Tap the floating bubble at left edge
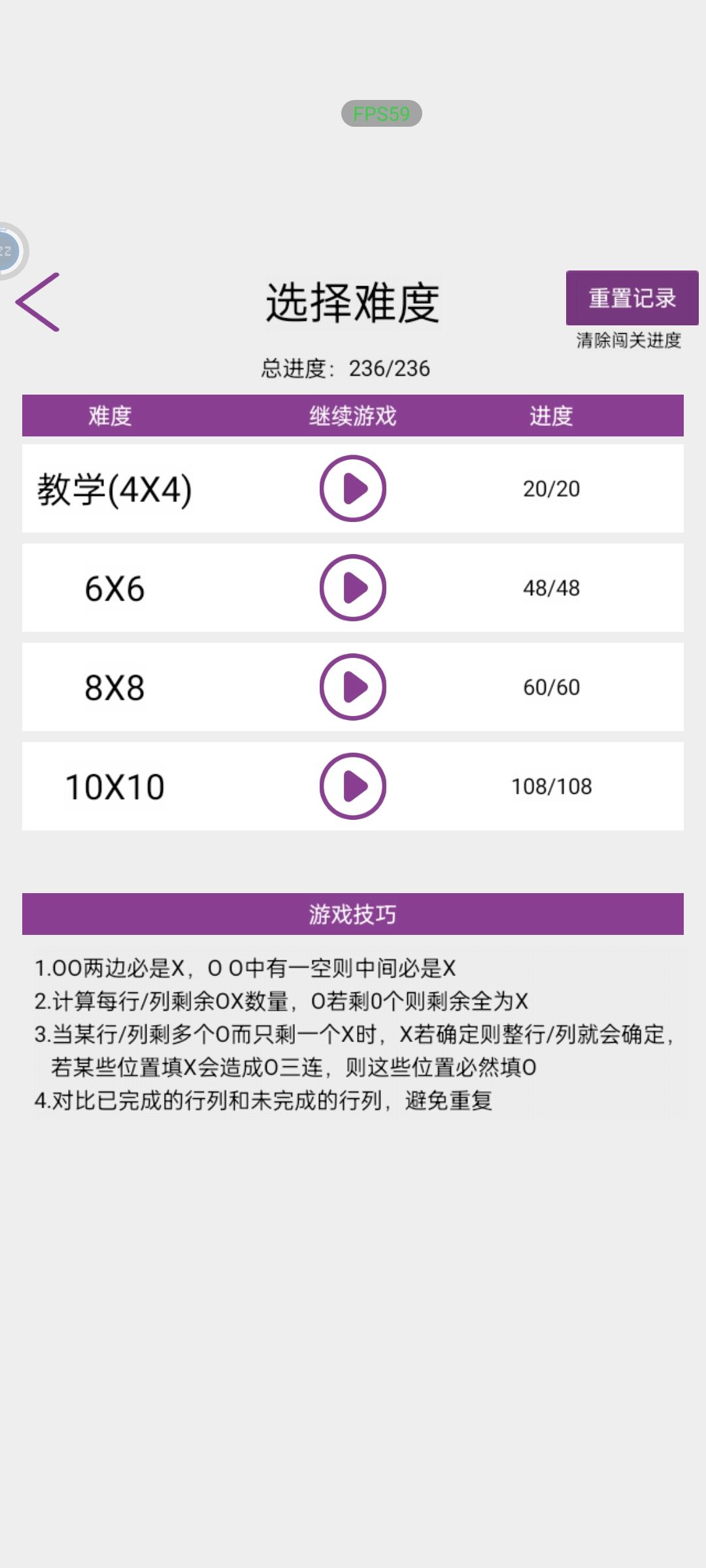706x1568 pixels. (x=9, y=251)
